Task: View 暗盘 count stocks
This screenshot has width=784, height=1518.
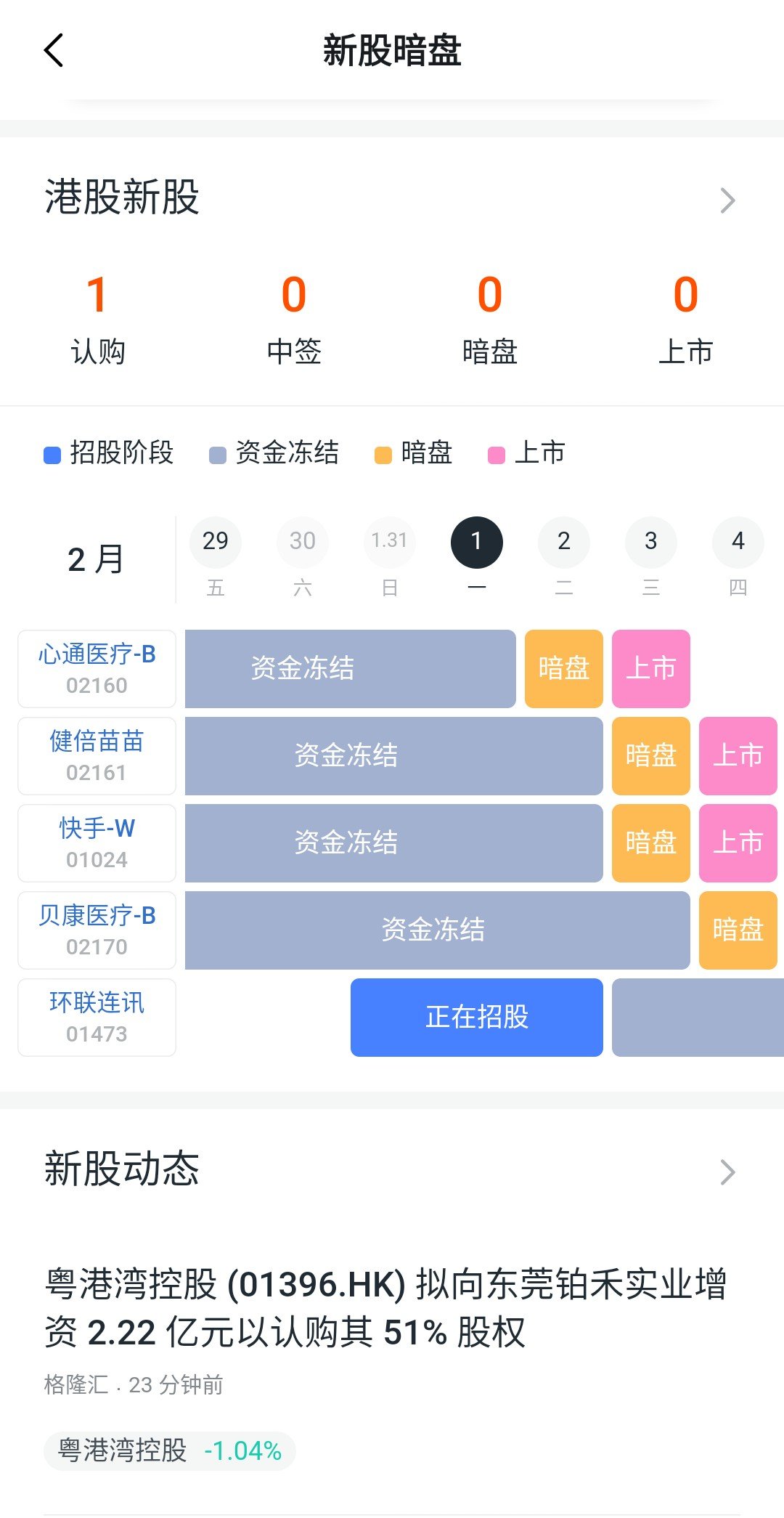Action: pyautogui.click(x=490, y=317)
